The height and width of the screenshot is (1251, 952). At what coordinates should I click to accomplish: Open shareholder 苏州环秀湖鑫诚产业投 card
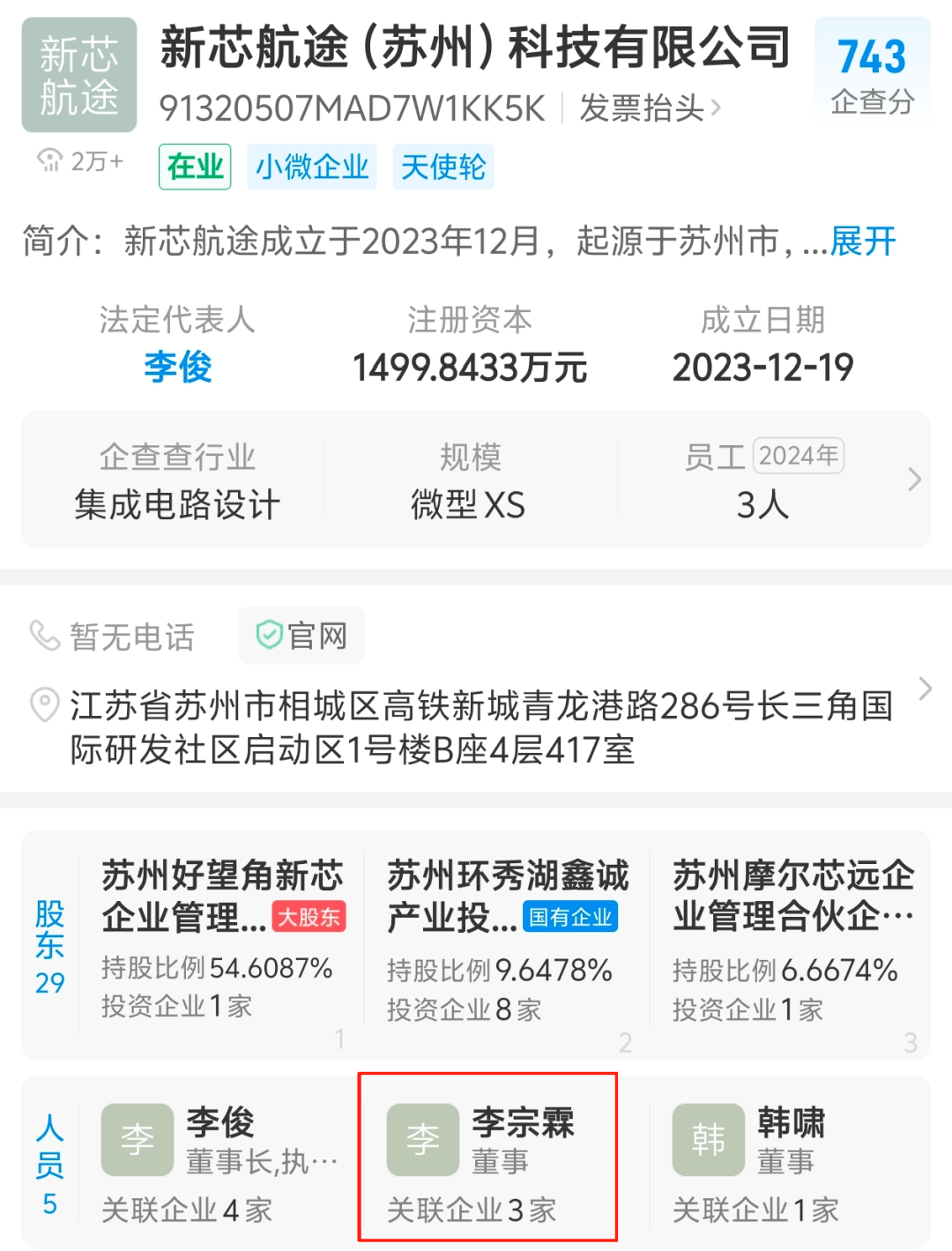point(506,940)
